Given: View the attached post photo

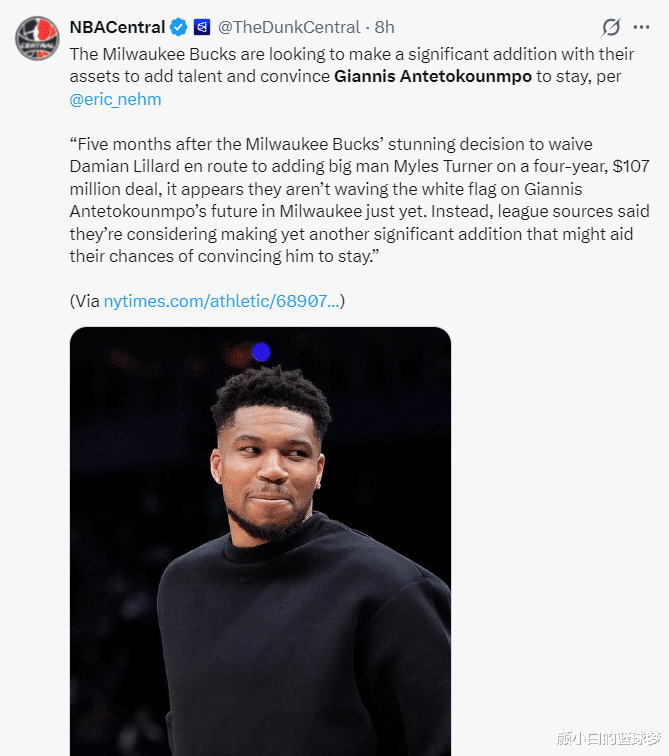Looking at the screenshot, I should pyautogui.click(x=260, y=540).
